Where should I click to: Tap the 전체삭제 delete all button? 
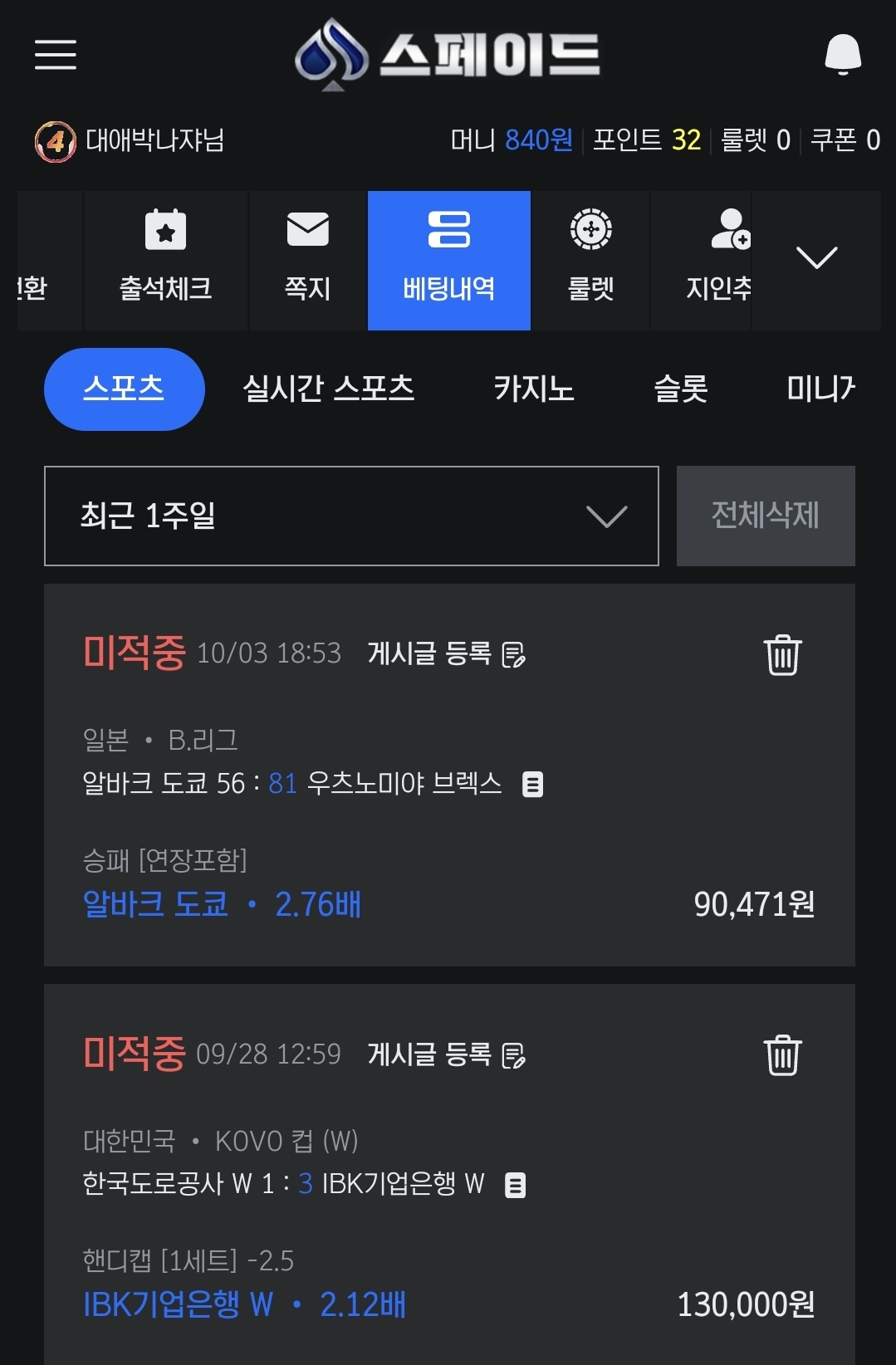pos(765,516)
